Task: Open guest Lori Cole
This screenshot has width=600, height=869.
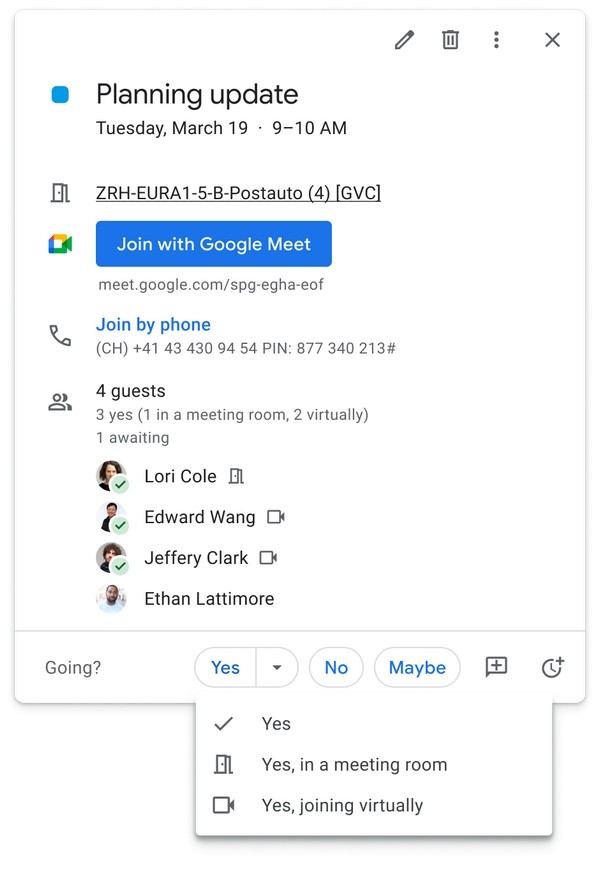Action: 180,476
